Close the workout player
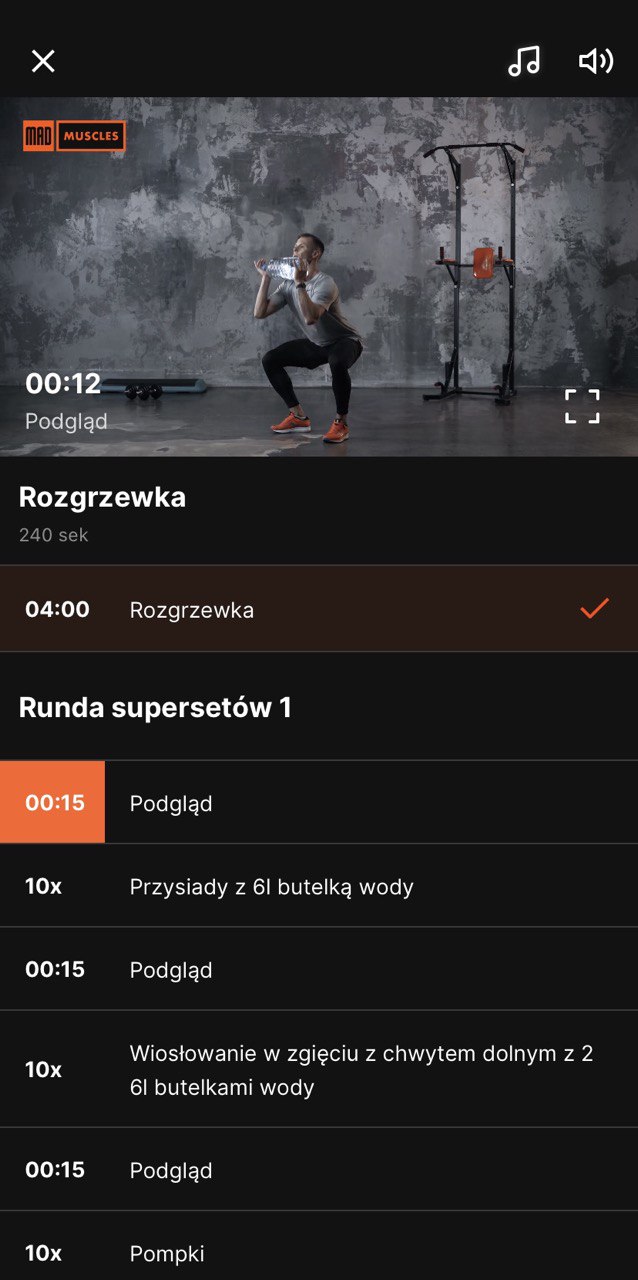The height and width of the screenshot is (1280, 638). coord(43,61)
